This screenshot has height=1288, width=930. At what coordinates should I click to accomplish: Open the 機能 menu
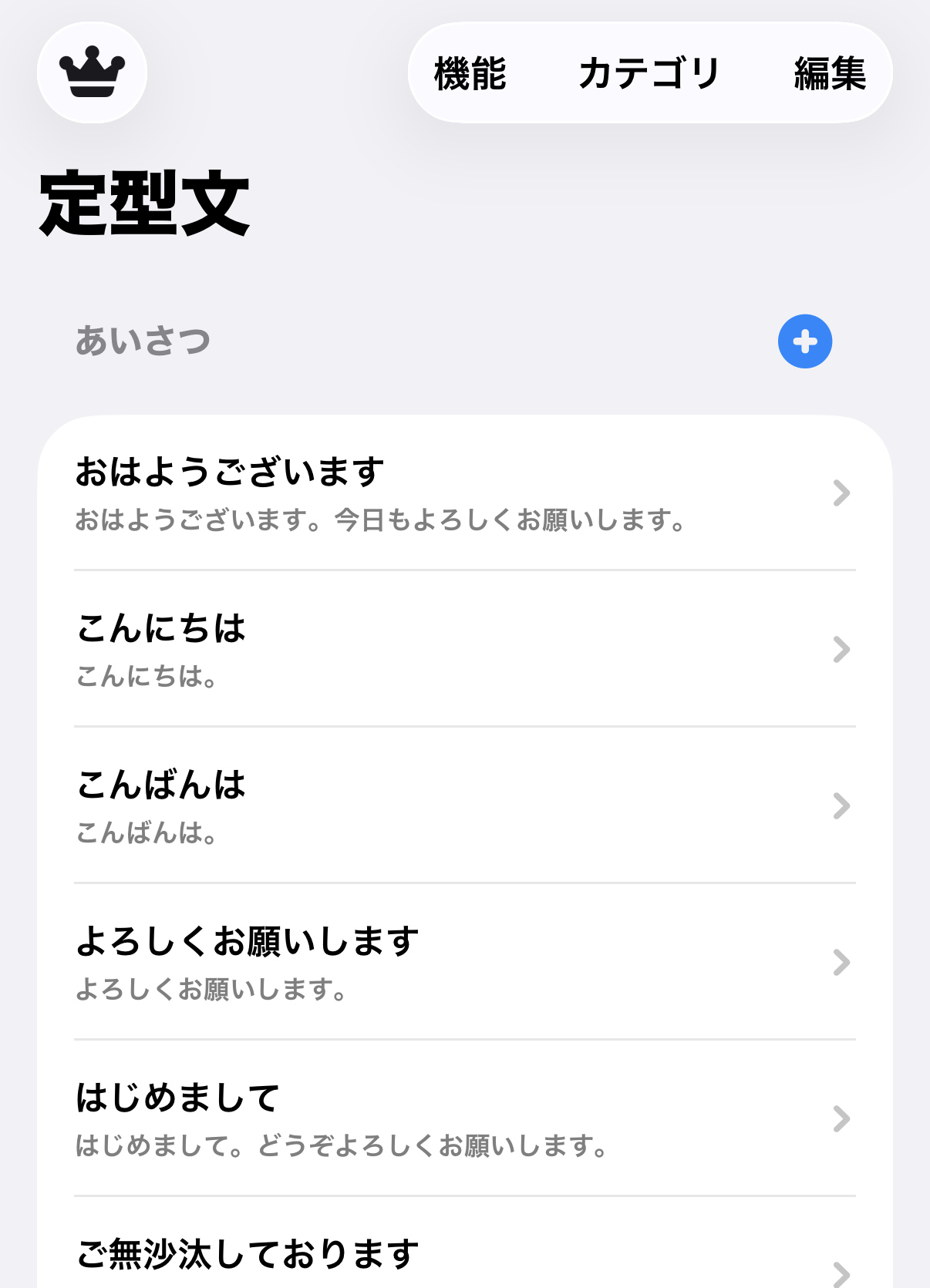tap(470, 73)
